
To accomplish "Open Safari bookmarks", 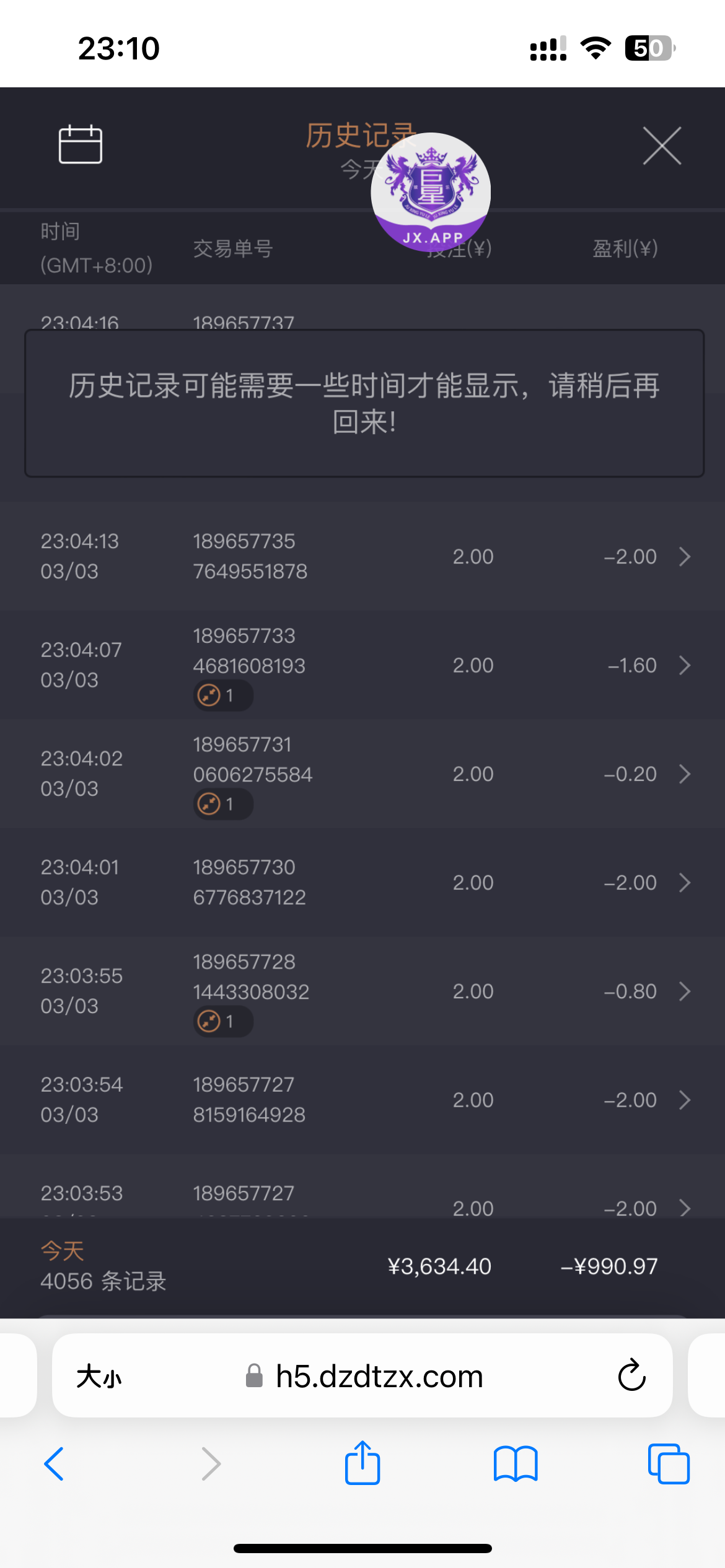I will pos(516,1464).
